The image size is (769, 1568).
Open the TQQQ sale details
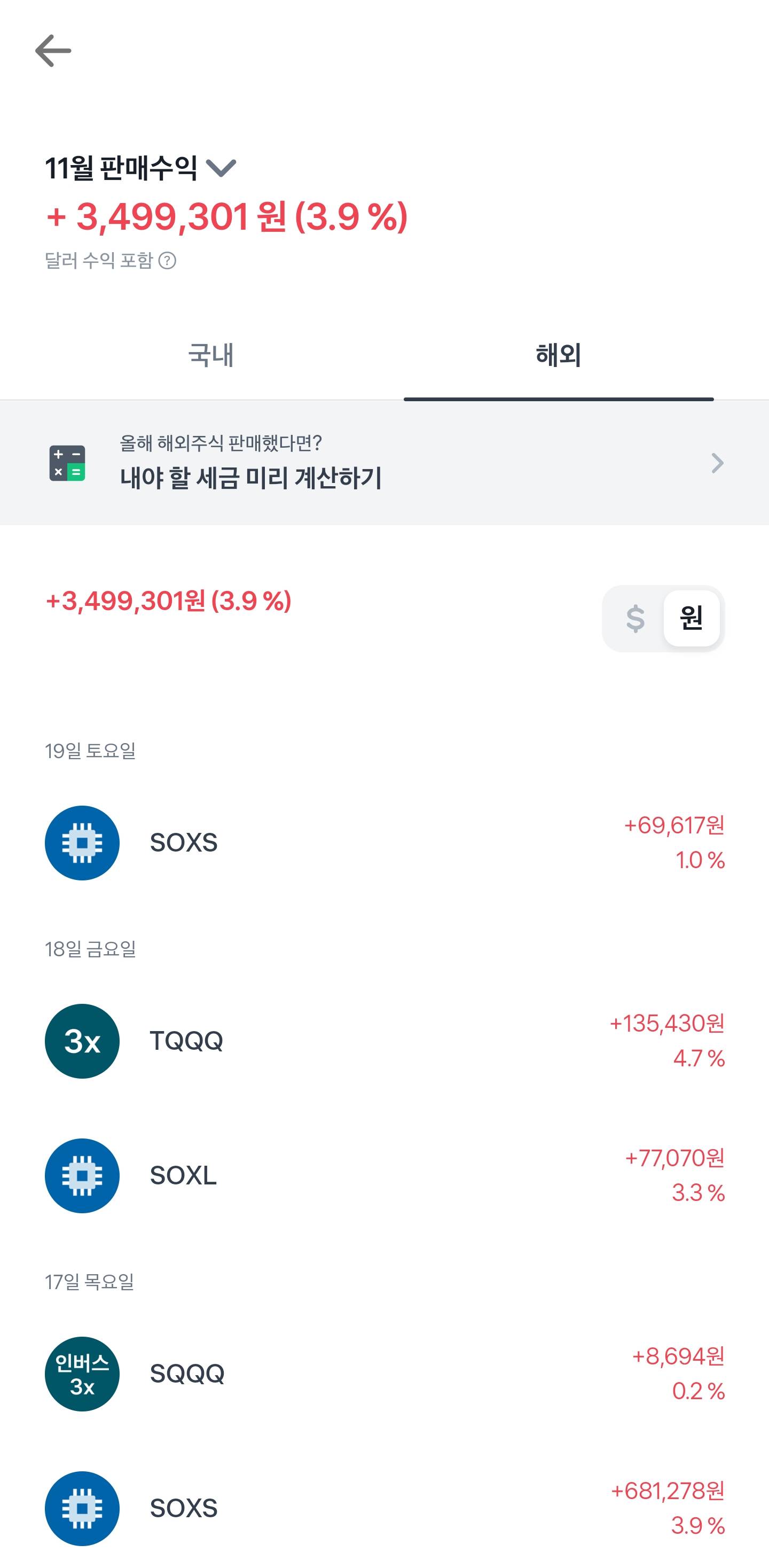pos(384,1041)
